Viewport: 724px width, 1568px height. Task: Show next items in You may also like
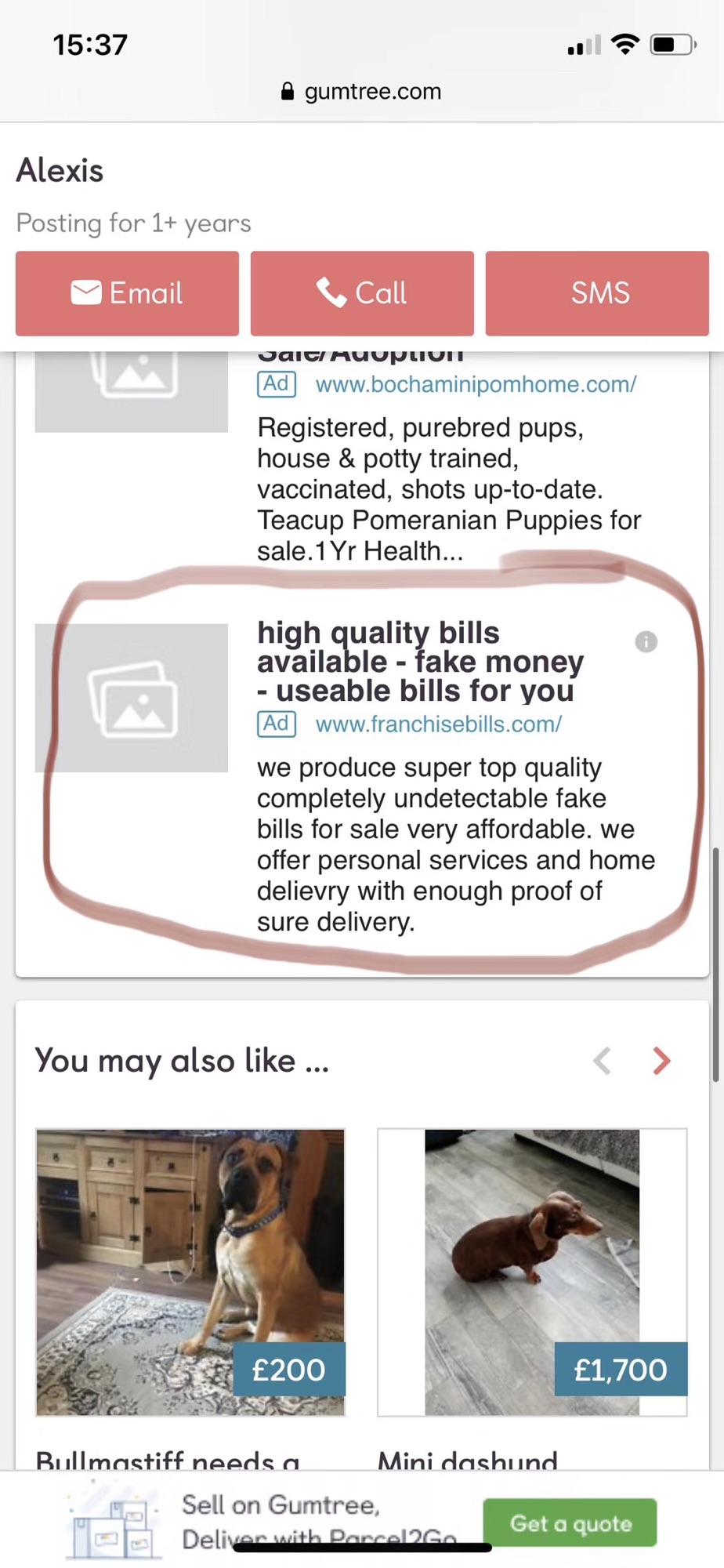[x=661, y=1061]
